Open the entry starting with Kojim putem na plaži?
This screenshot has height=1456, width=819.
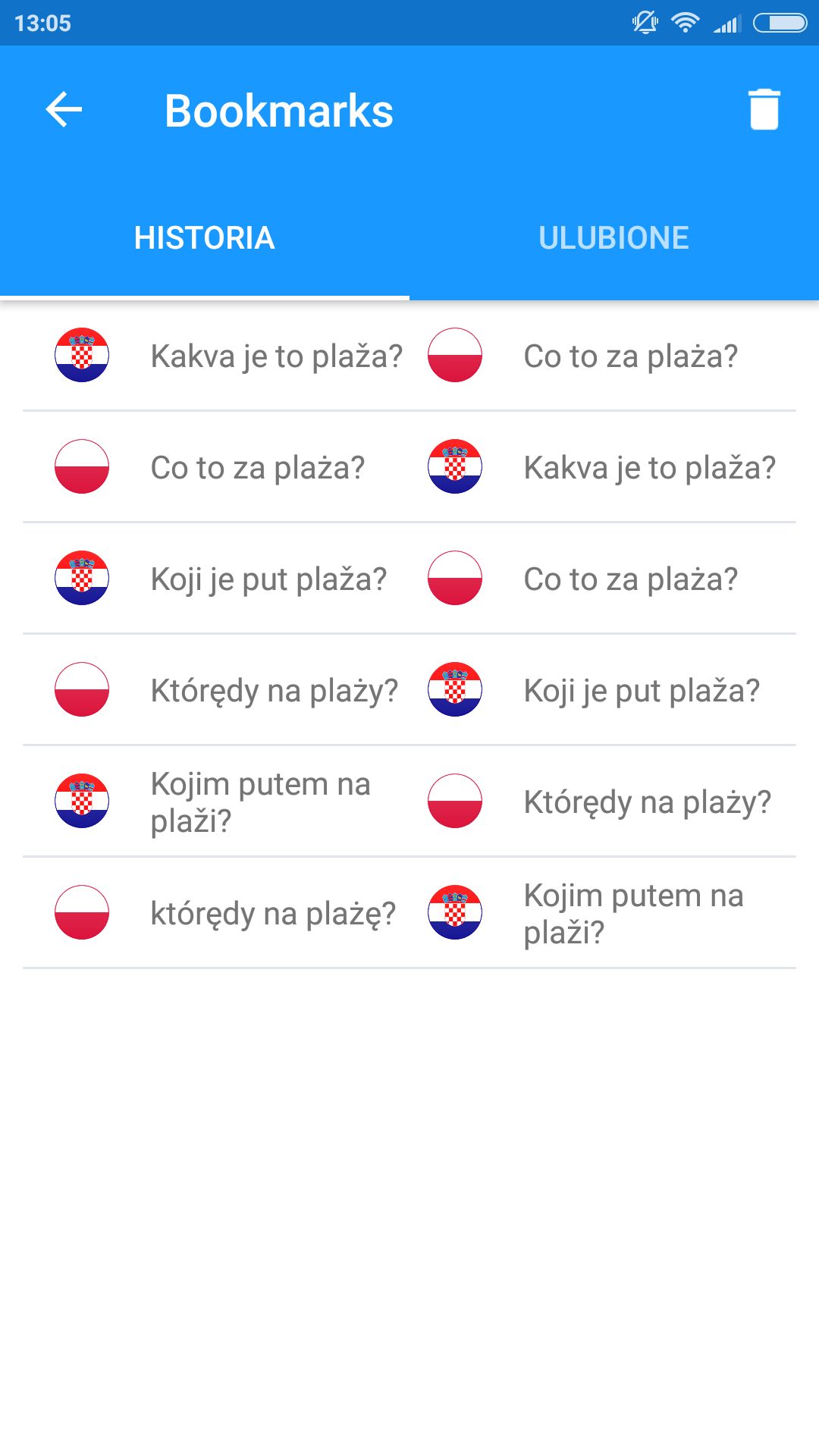coord(409,802)
